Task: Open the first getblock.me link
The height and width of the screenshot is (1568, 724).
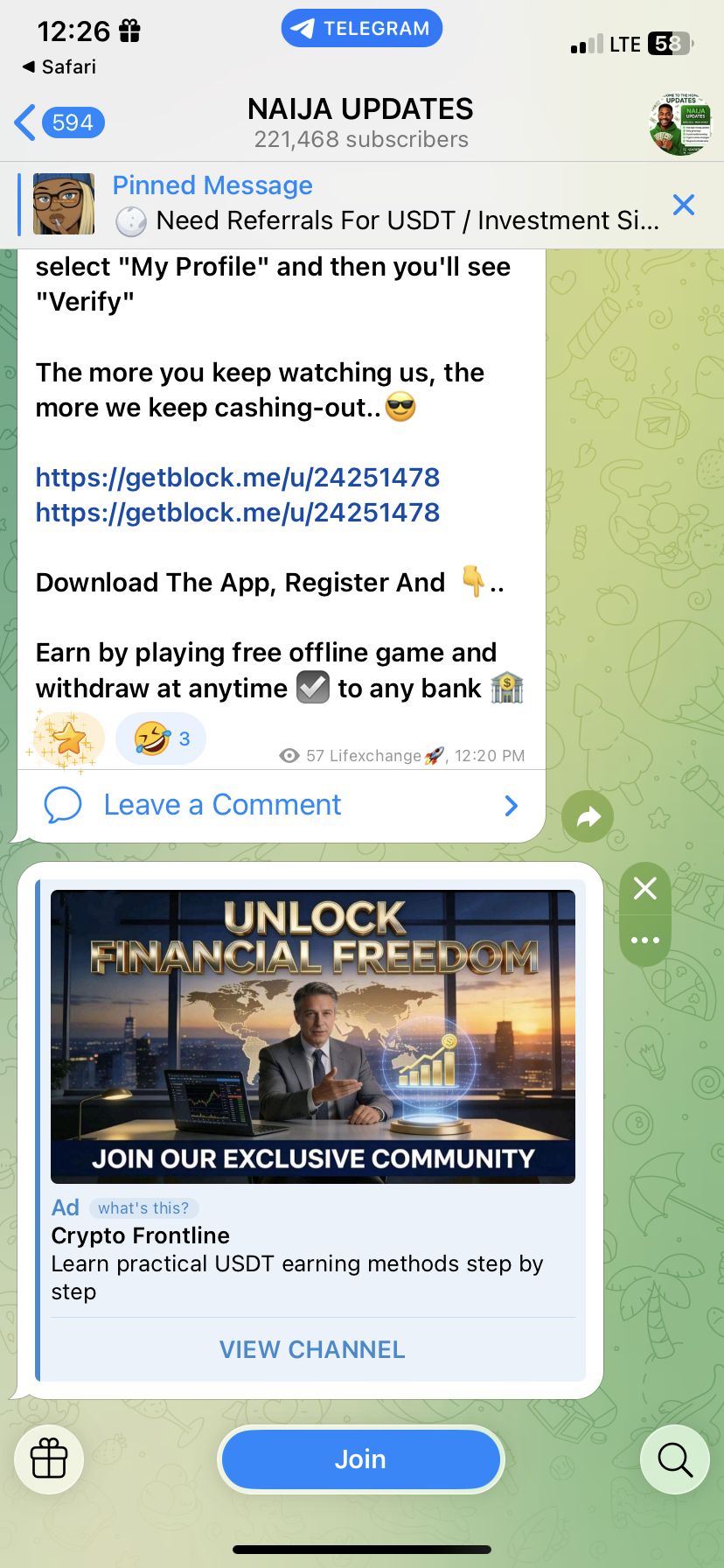Action: [x=238, y=478]
